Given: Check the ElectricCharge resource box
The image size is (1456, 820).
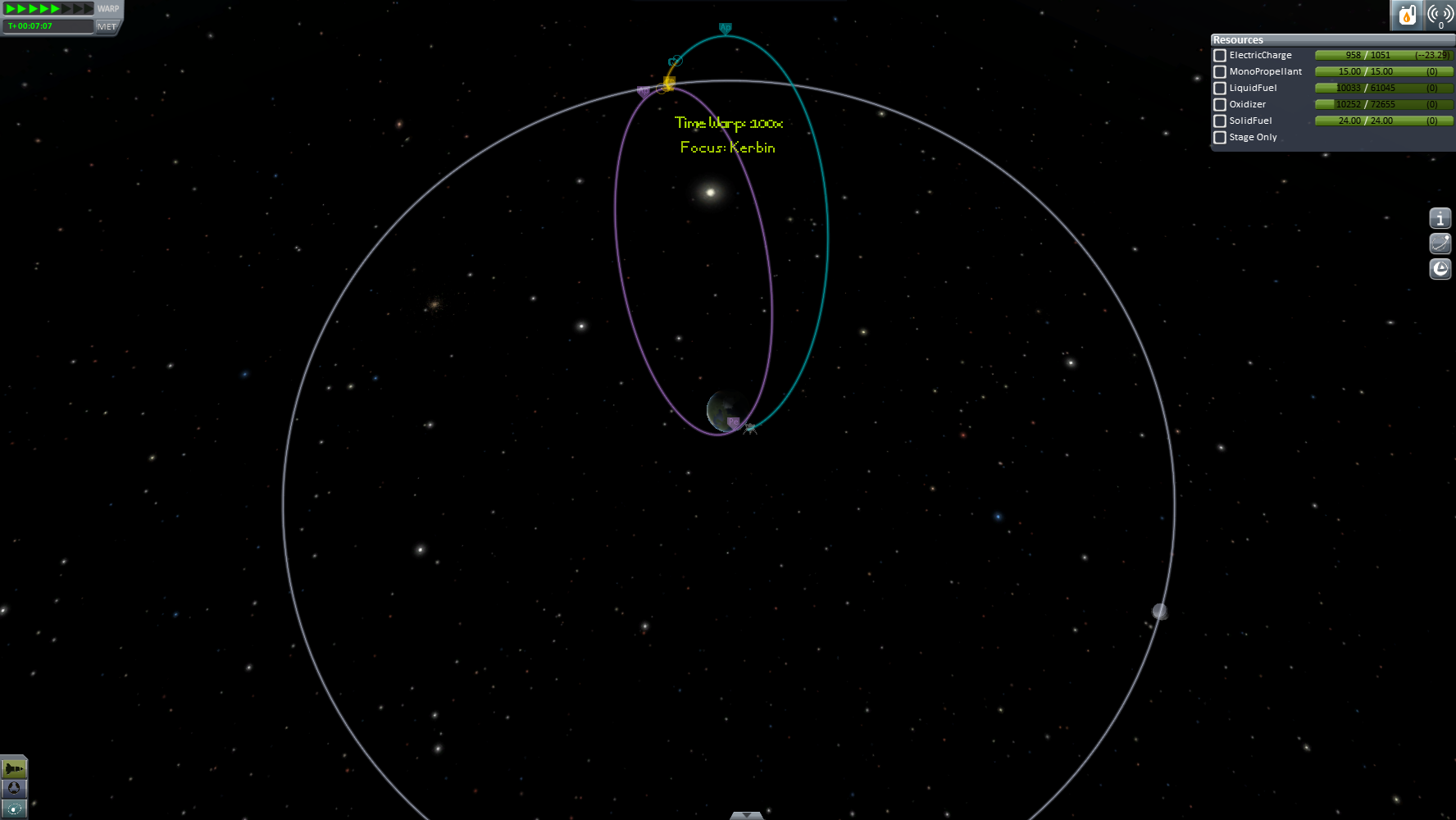Looking at the screenshot, I should [x=1220, y=56].
